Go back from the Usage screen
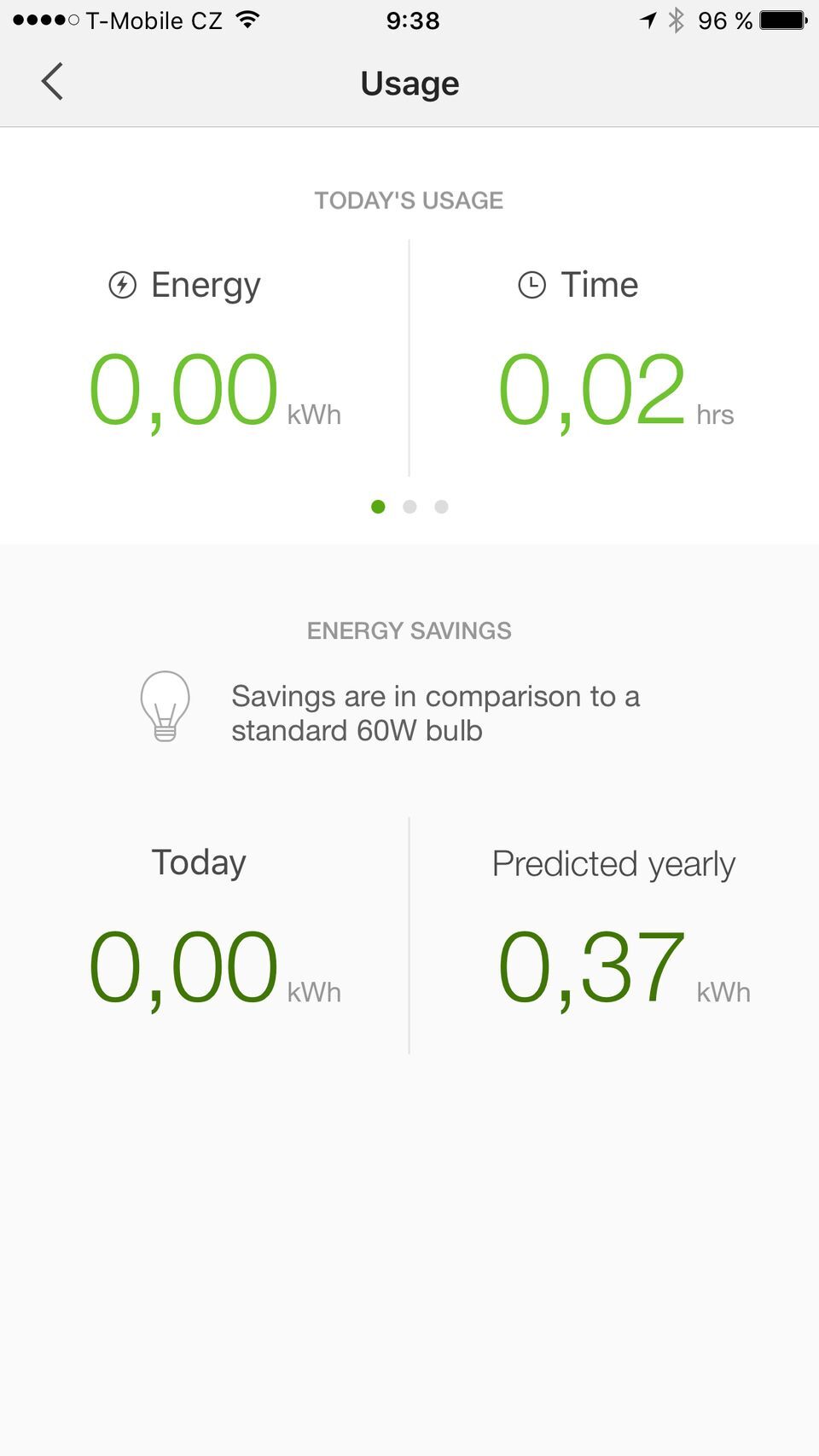The image size is (819, 1456). (53, 82)
